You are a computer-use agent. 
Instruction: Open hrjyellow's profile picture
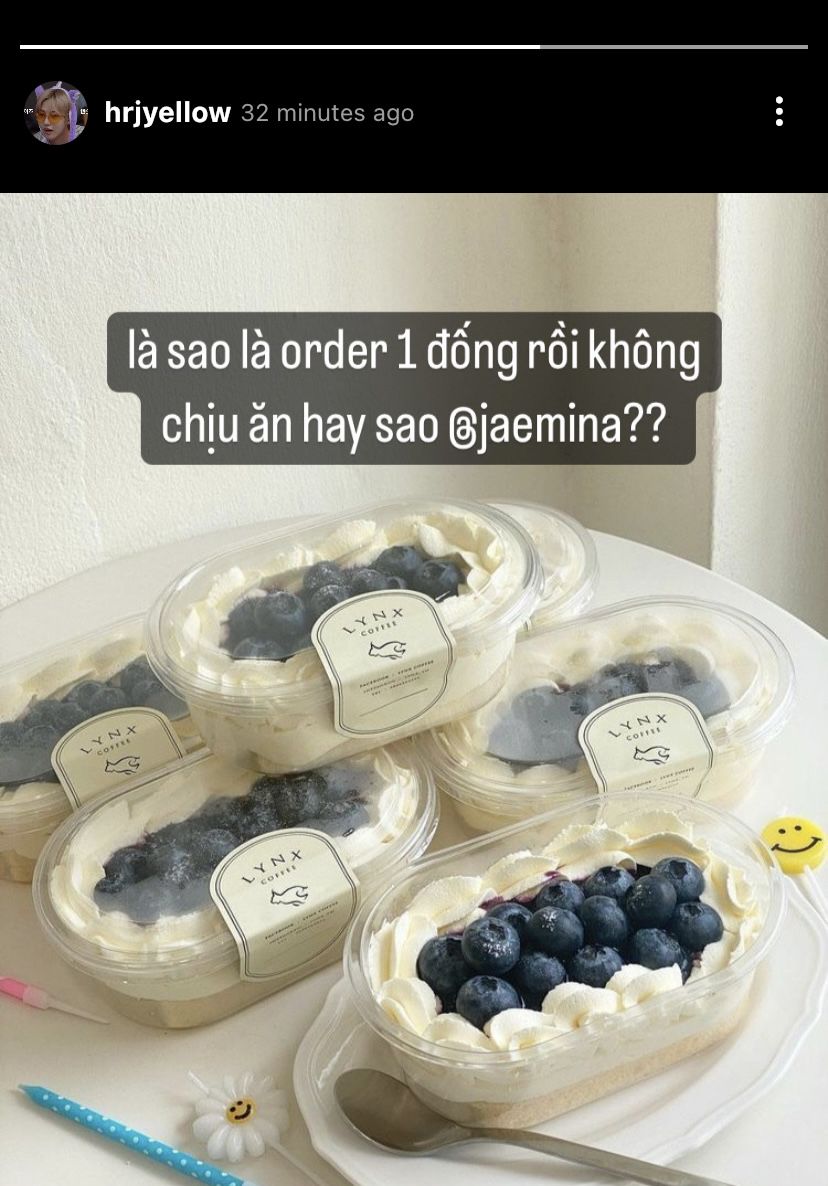click(x=55, y=113)
